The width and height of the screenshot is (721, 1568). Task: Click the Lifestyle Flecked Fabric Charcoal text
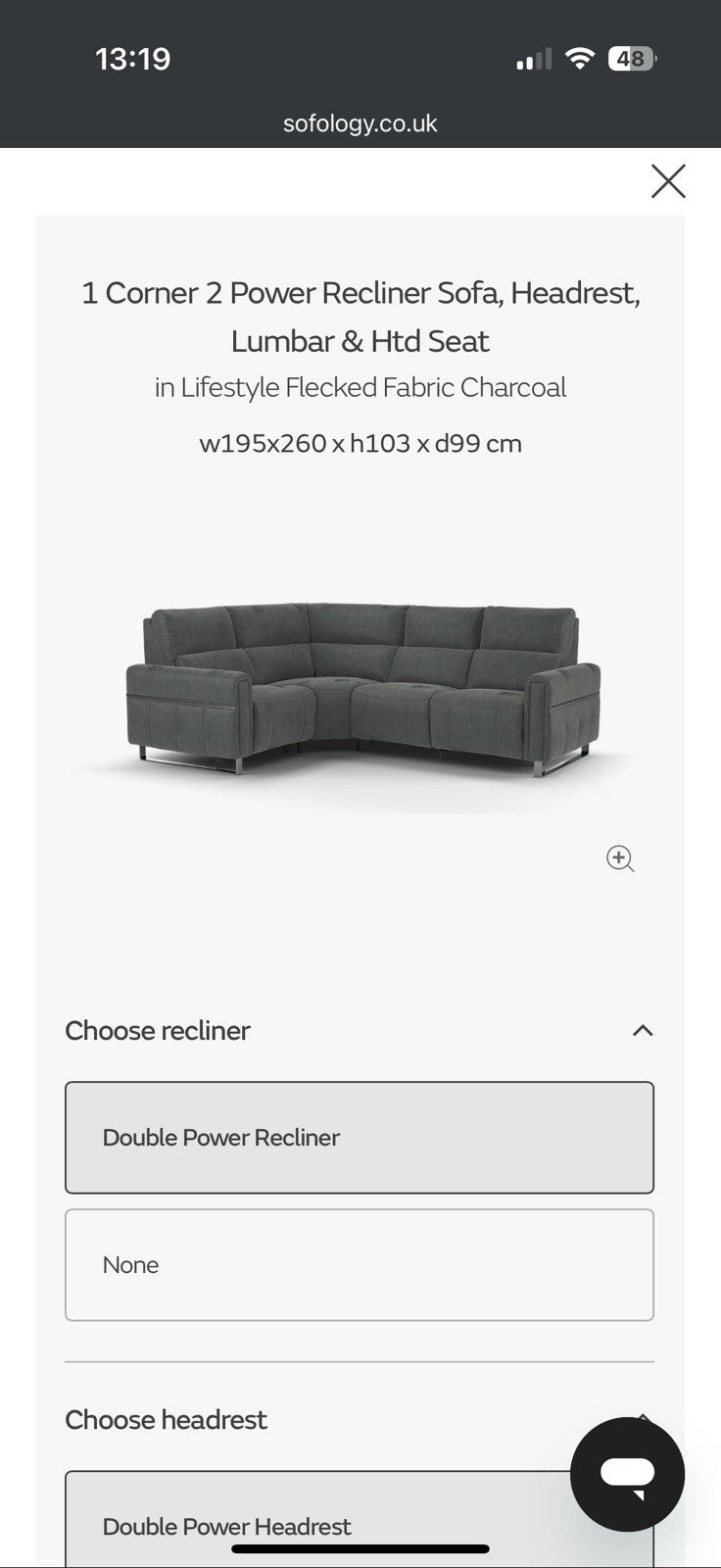click(x=360, y=387)
